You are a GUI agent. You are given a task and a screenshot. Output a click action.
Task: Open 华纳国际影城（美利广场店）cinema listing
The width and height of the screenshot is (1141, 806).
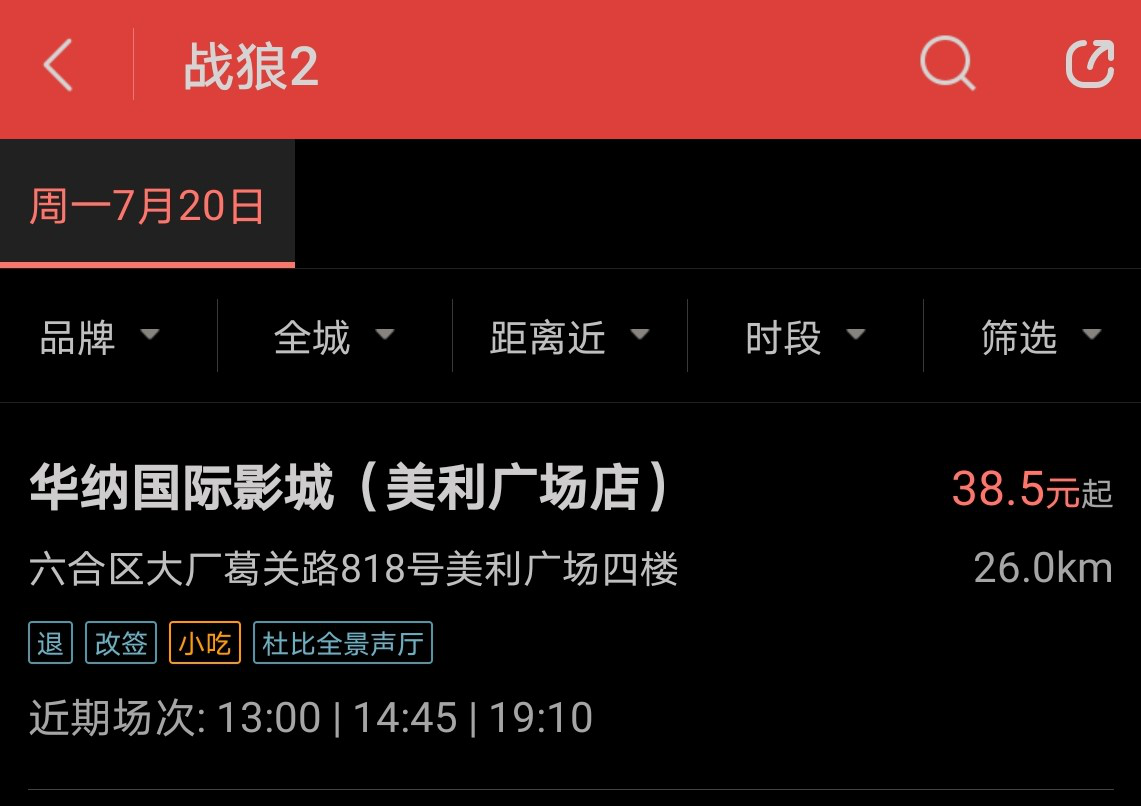click(x=350, y=489)
